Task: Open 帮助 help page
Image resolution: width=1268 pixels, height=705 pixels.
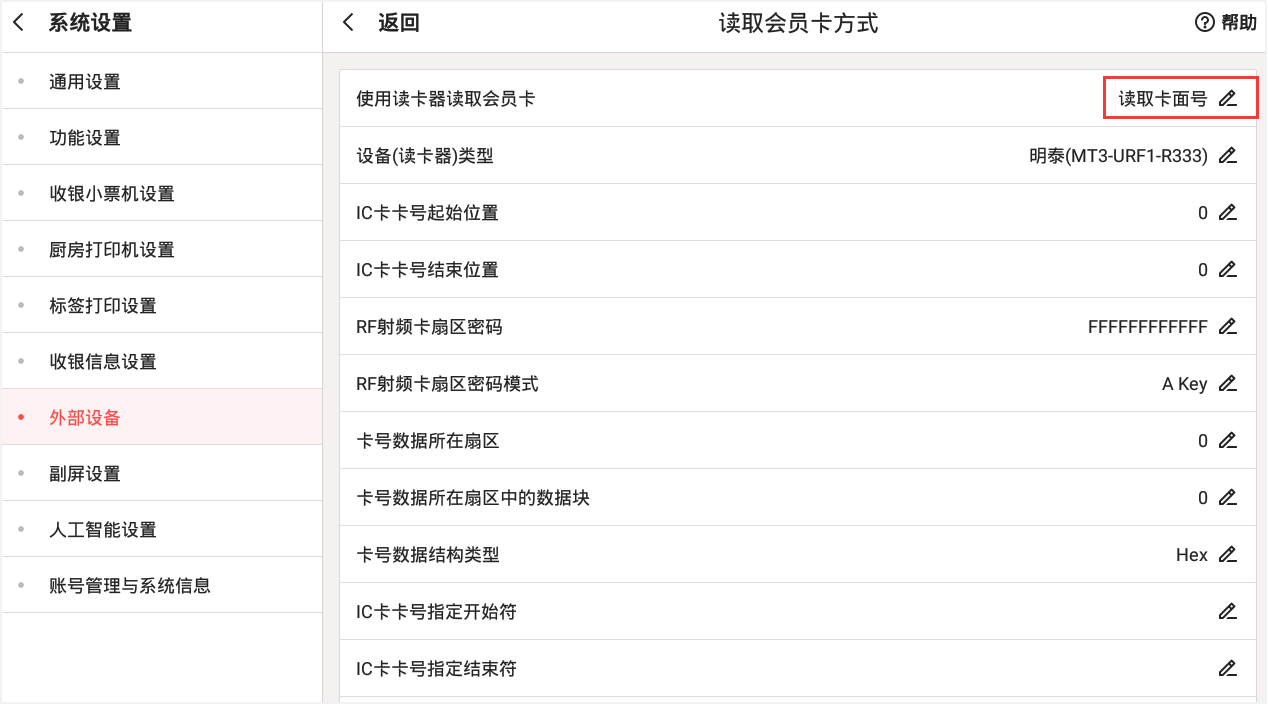Action: (1226, 23)
